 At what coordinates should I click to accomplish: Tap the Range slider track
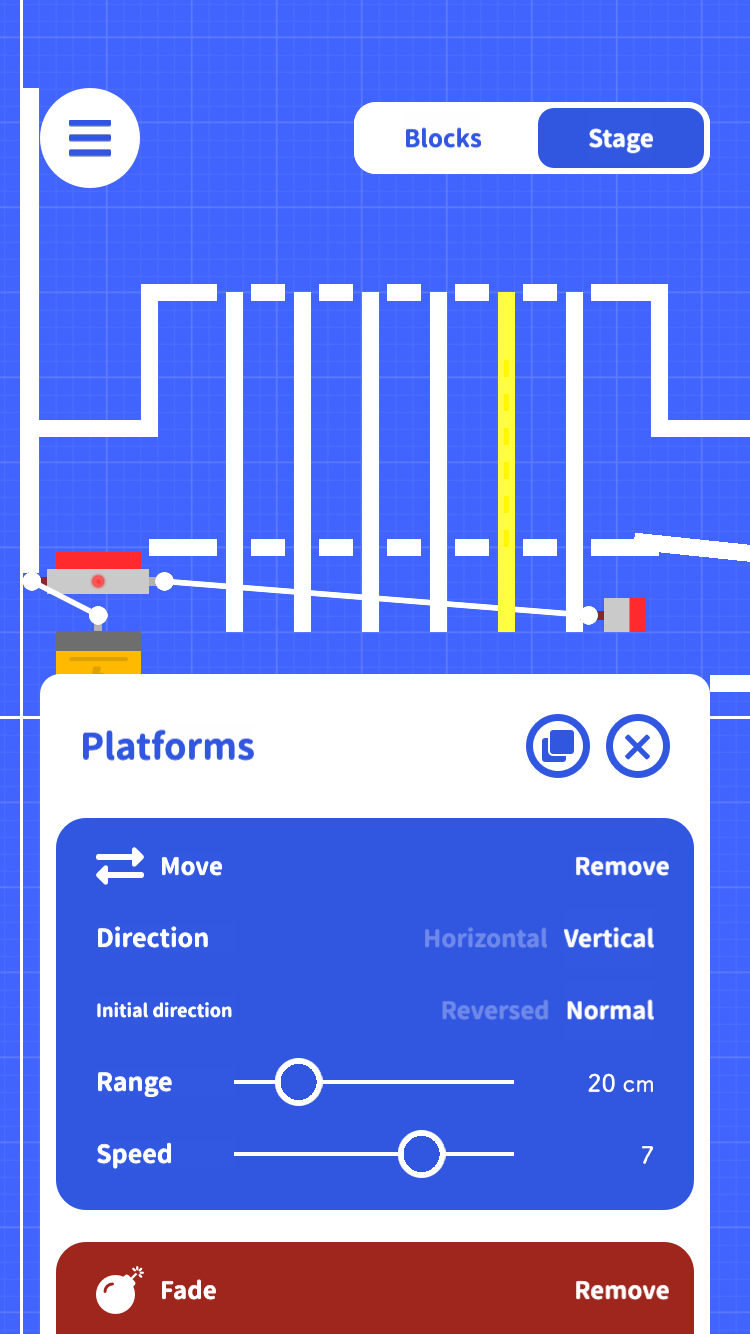pyautogui.click(x=374, y=1082)
